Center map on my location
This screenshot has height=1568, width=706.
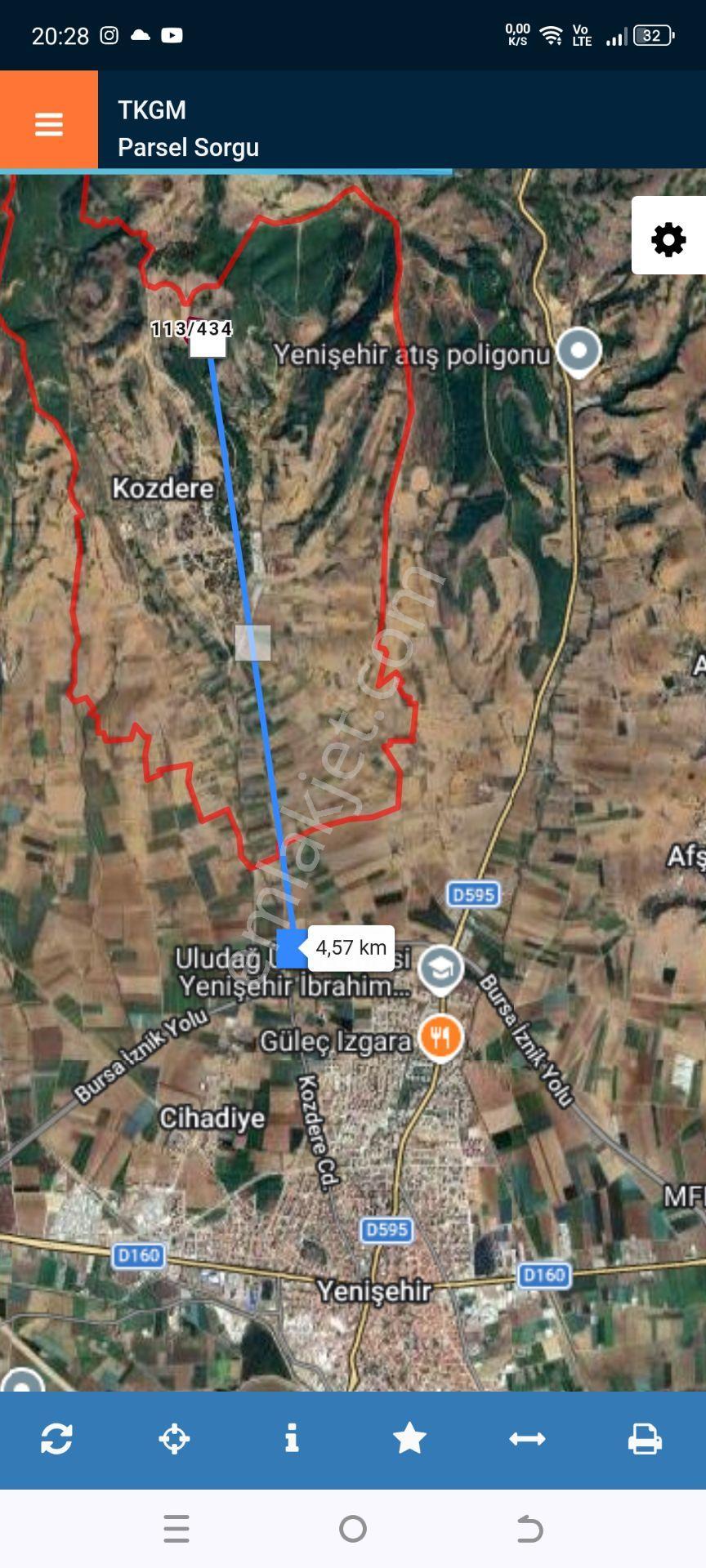(174, 1438)
